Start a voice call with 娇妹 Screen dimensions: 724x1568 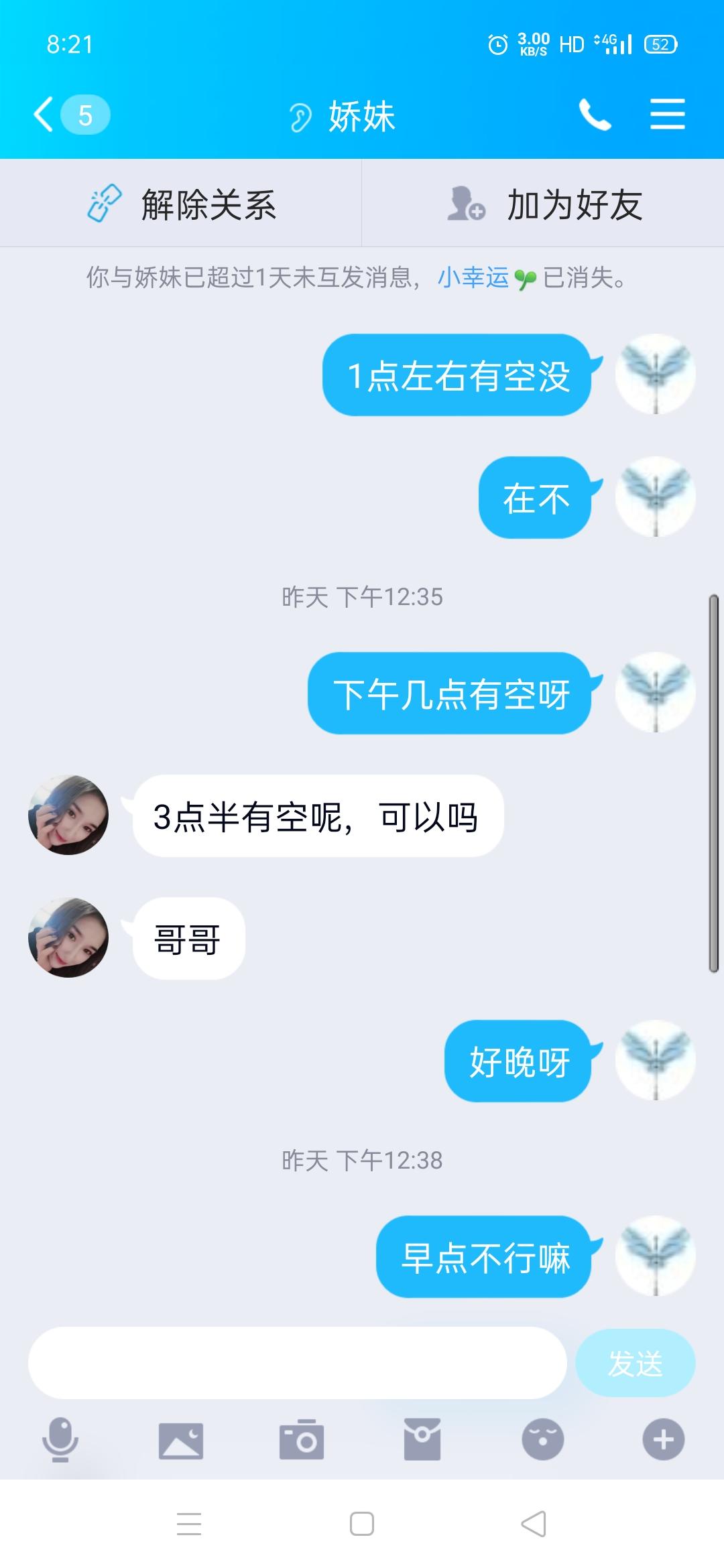point(596,115)
